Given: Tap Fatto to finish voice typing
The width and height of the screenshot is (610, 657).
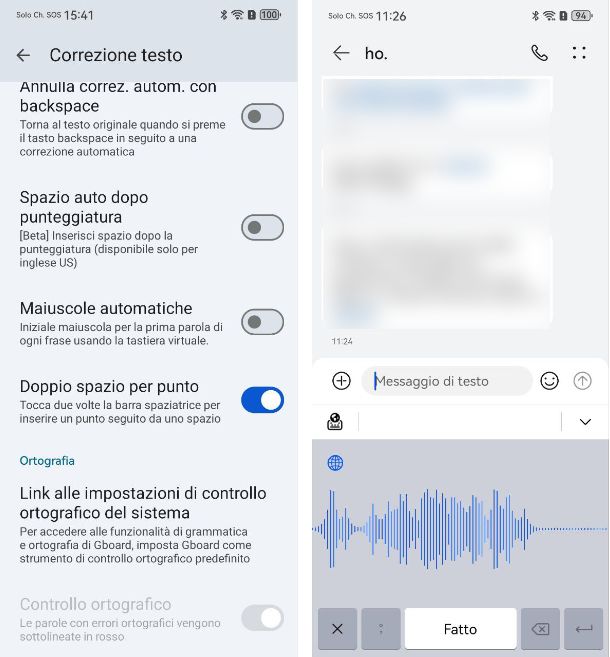Looking at the screenshot, I should tap(460, 629).
